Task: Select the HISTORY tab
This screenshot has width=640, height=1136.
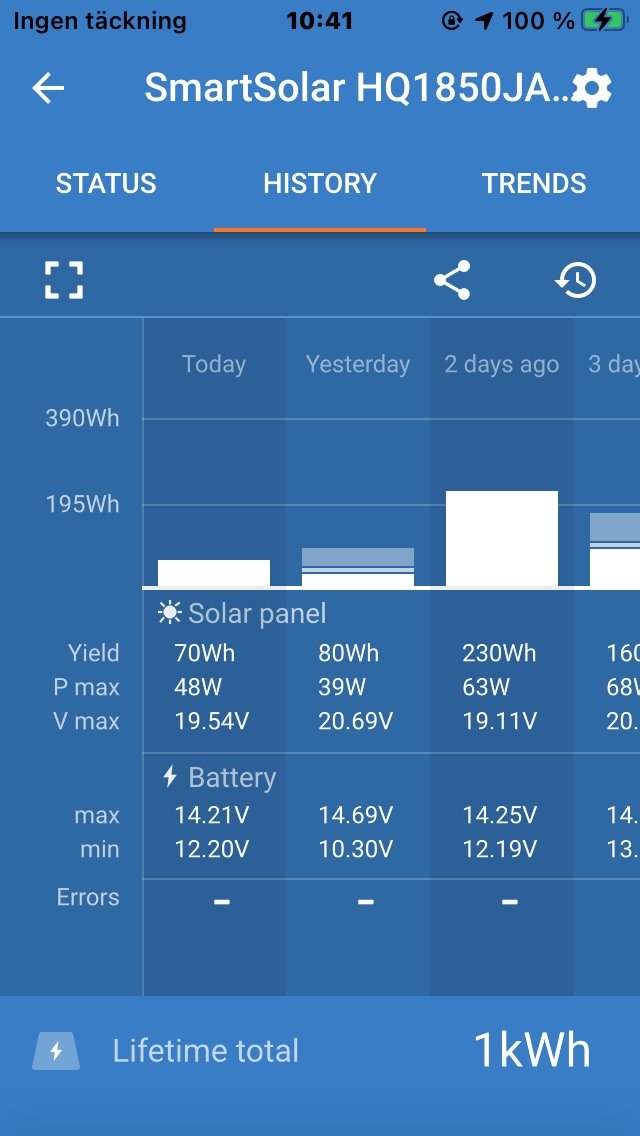Action: coord(320,183)
